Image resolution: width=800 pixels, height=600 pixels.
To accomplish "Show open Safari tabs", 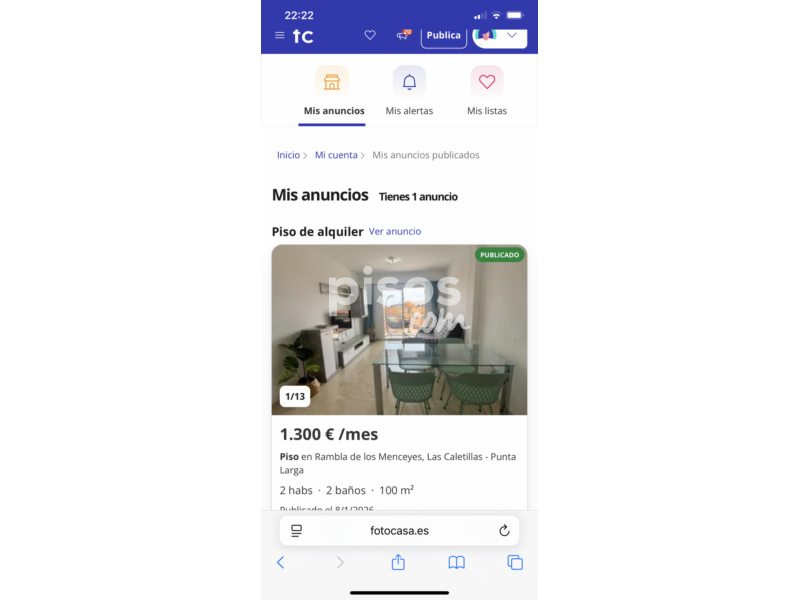I will click(x=515, y=563).
